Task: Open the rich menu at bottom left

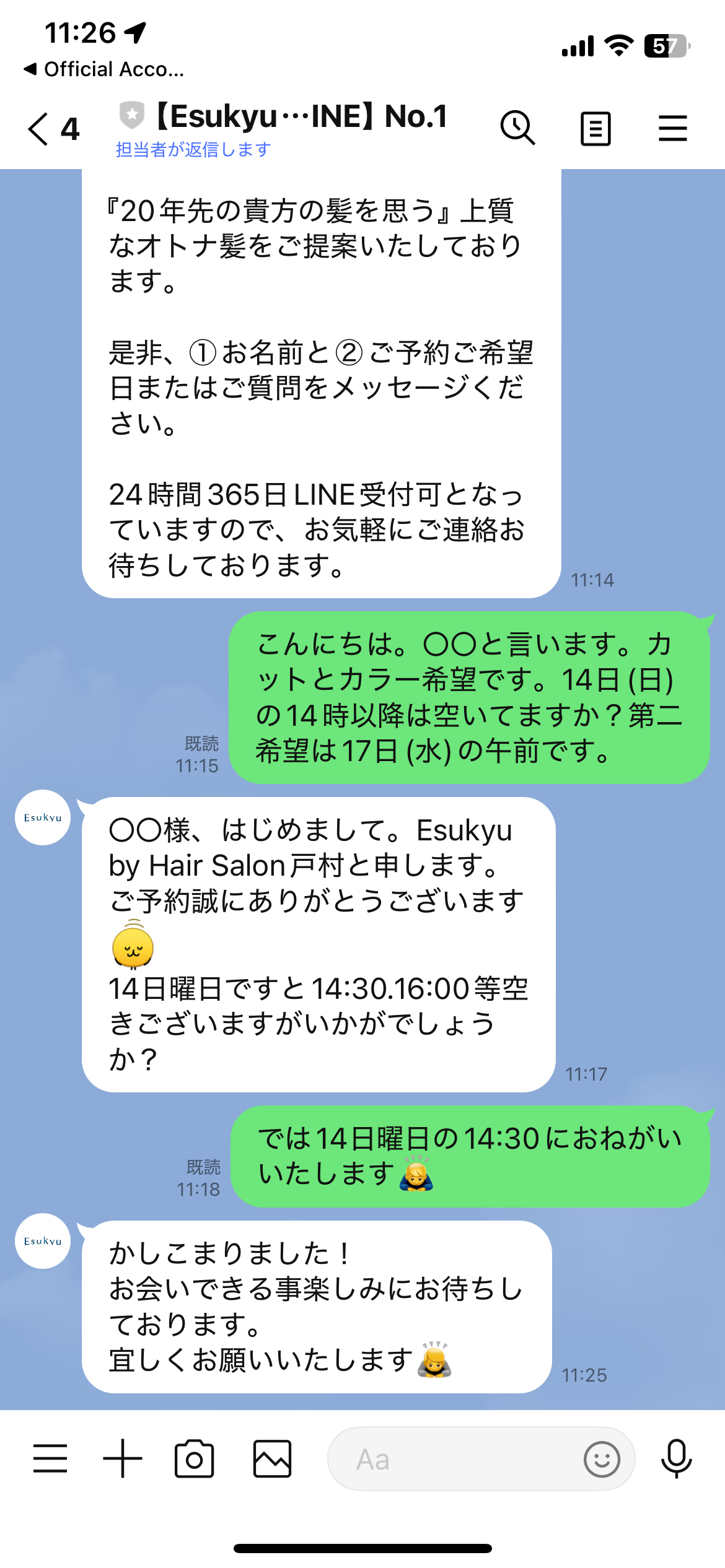Action: click(x=50, y=1458)
